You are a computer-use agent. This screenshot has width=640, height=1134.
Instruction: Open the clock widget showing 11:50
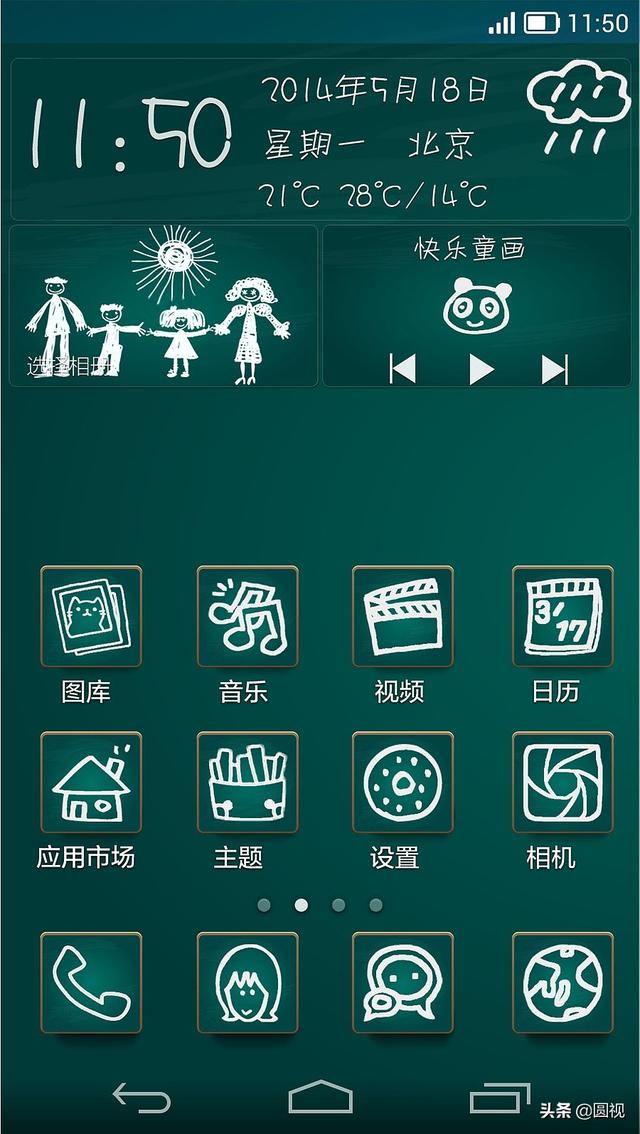coord(130,135)
